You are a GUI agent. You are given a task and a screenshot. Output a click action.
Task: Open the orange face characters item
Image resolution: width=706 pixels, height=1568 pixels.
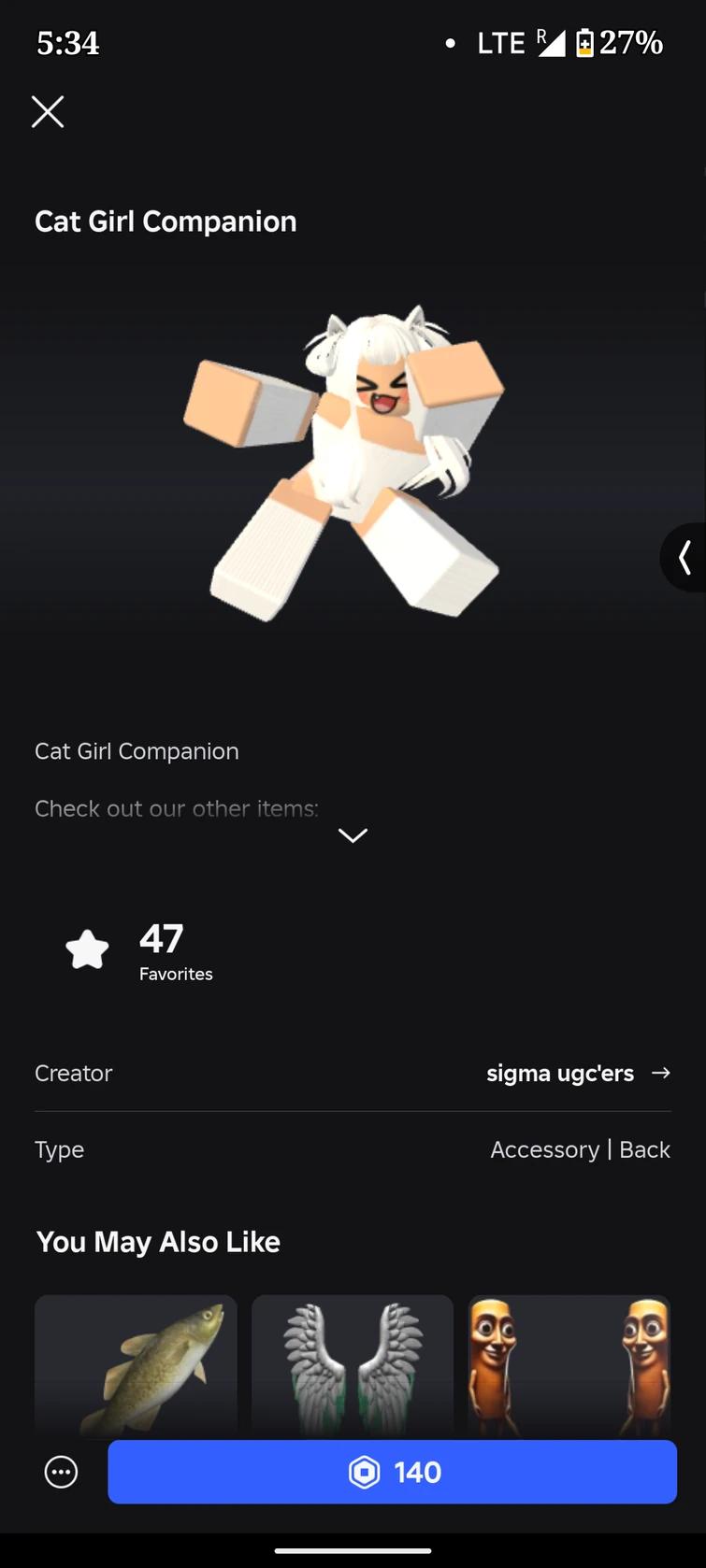[x=569, y=1364]
